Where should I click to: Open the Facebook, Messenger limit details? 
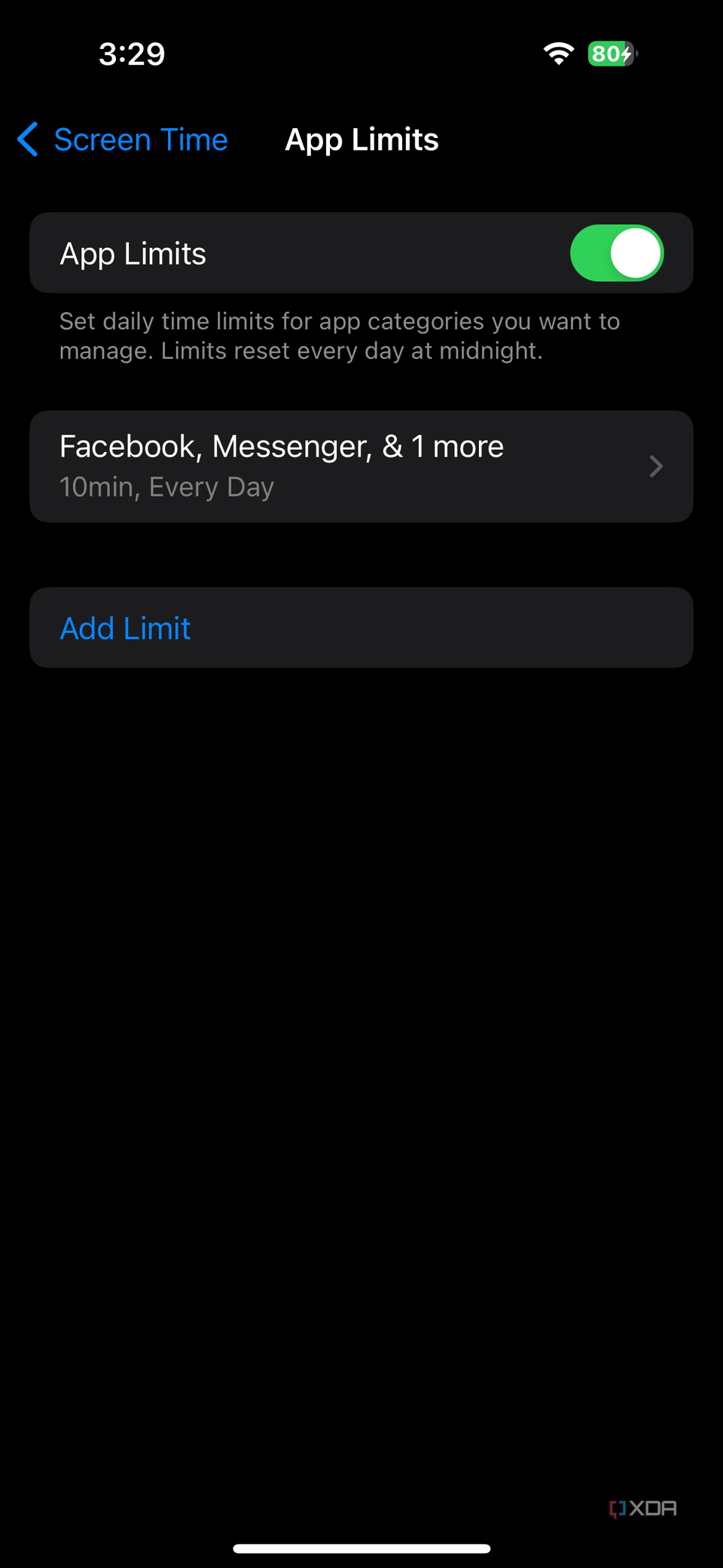(361, 466)
